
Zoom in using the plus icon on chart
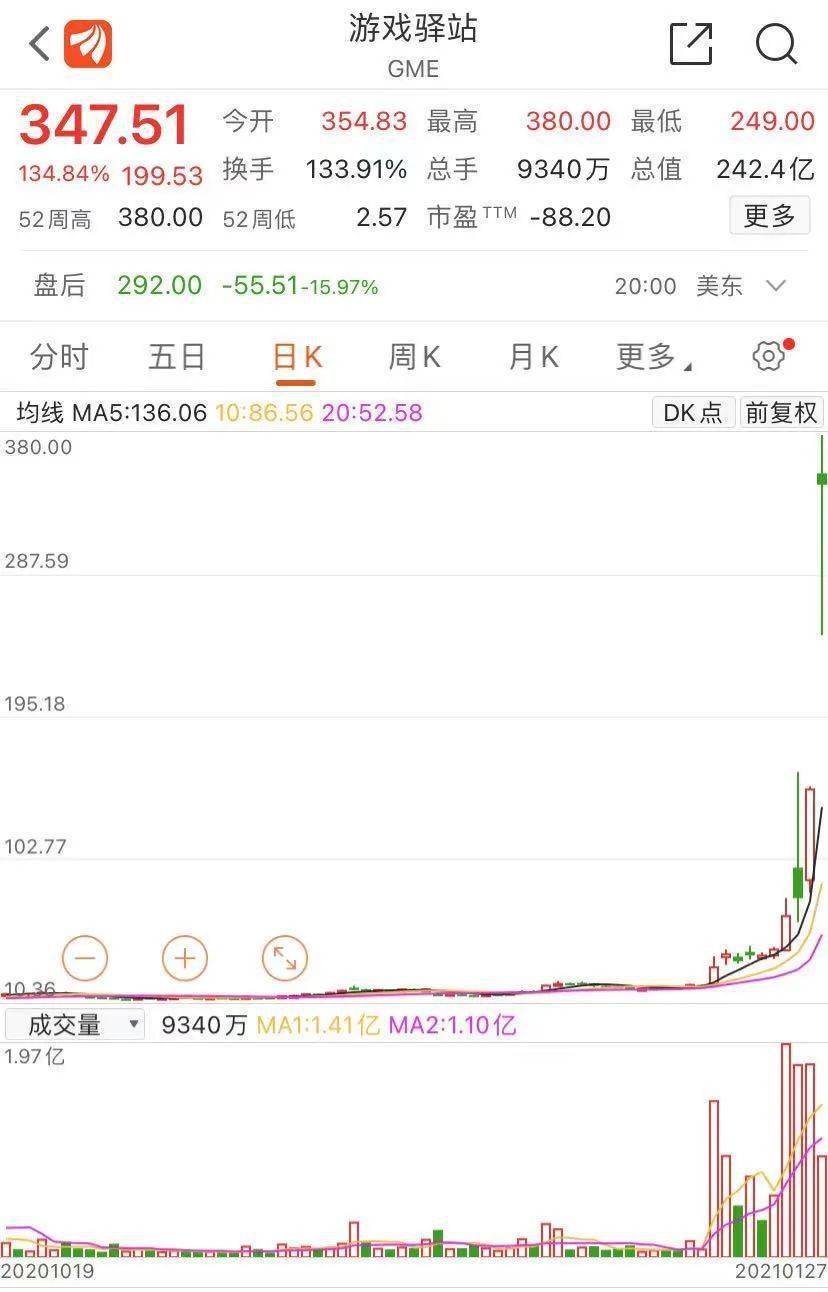coord(185,958)
